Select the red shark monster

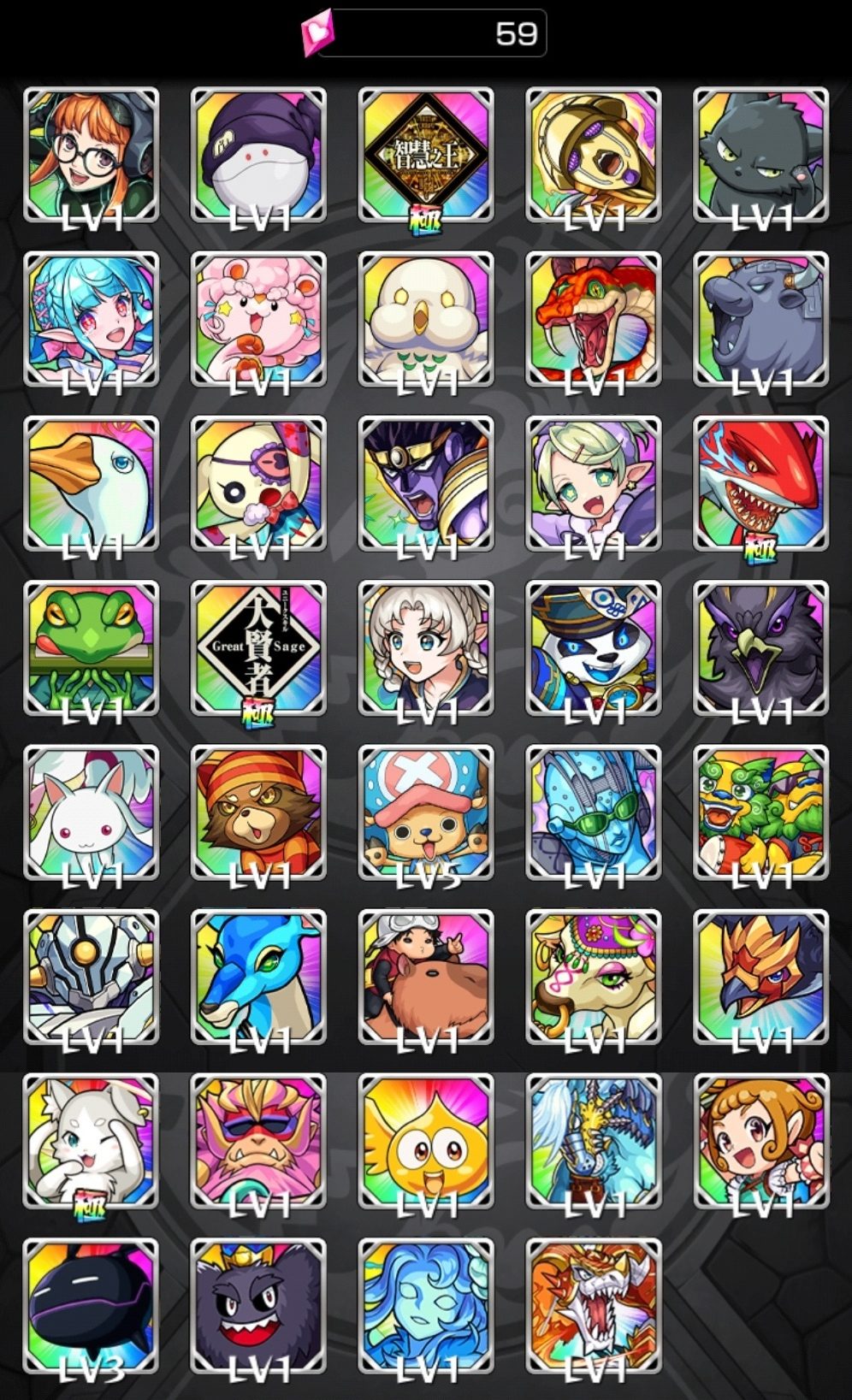[x=761, y=484]
